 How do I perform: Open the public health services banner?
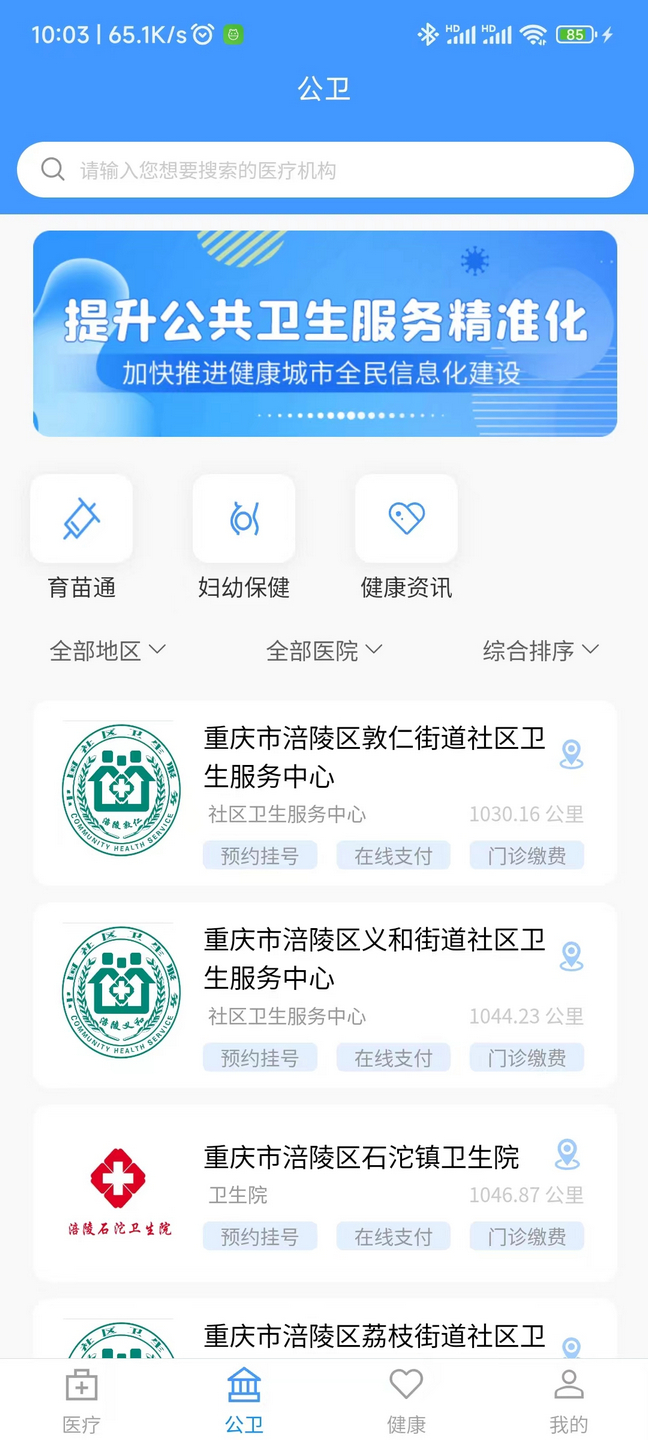coord(325,333)
